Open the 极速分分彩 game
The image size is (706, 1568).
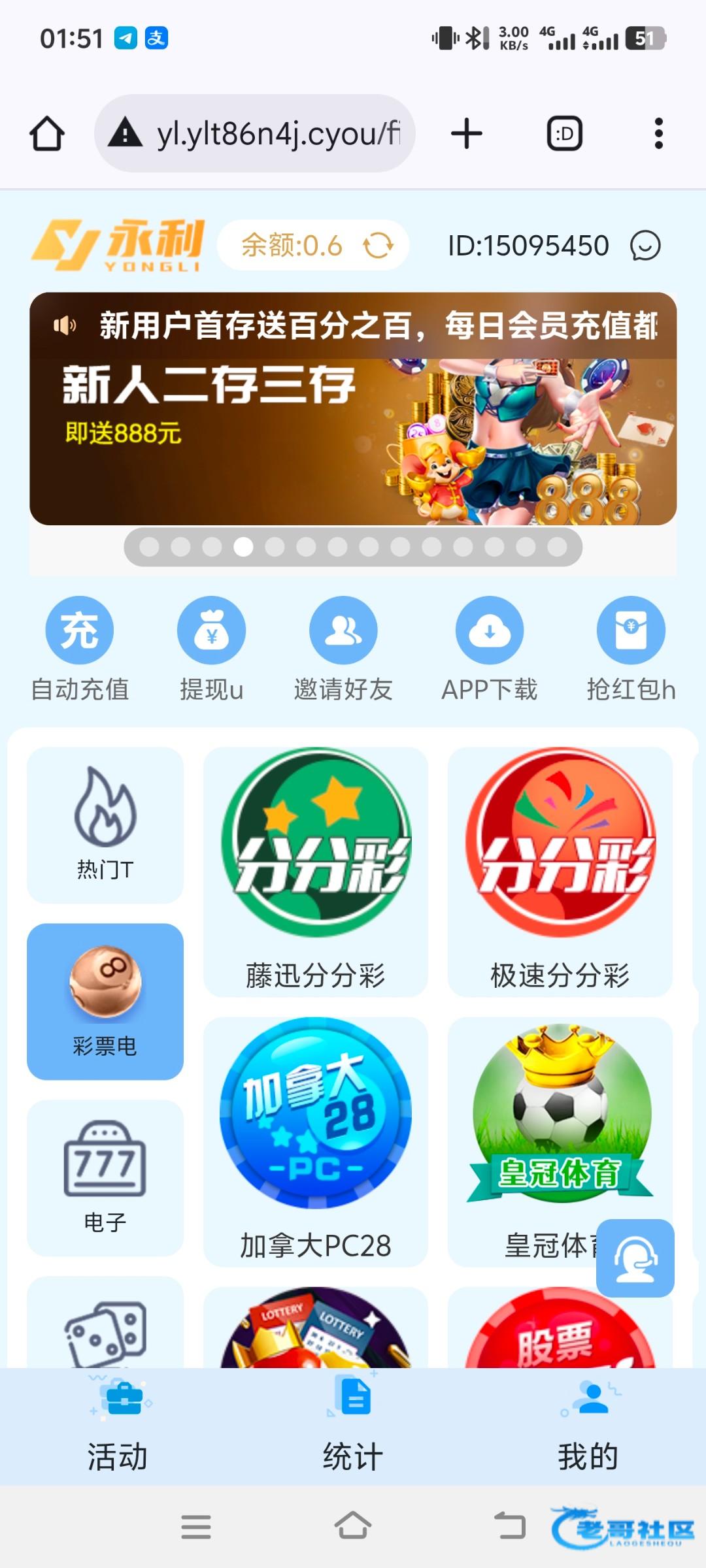560,872
